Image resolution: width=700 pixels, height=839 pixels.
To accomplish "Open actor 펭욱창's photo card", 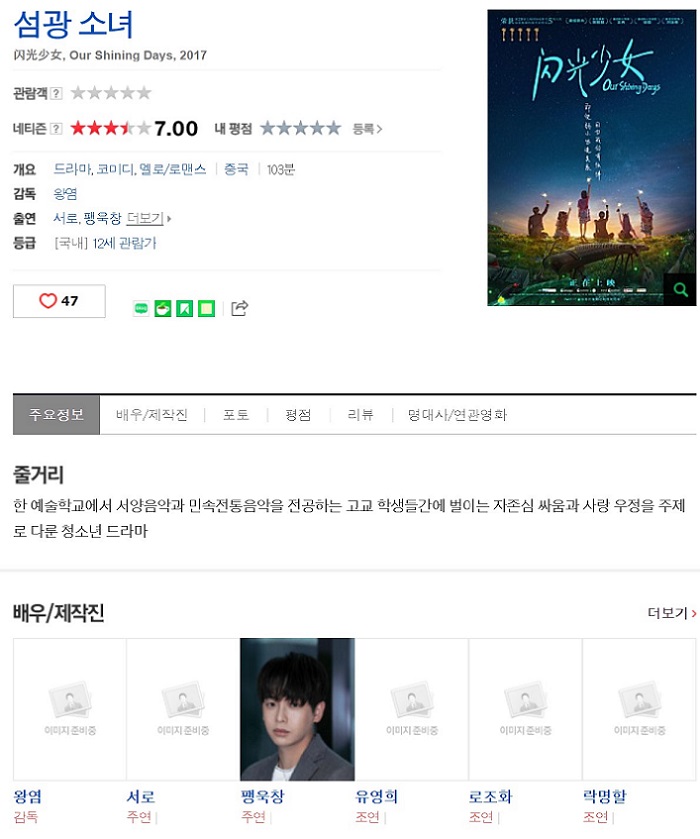I will tap(297, 710).
